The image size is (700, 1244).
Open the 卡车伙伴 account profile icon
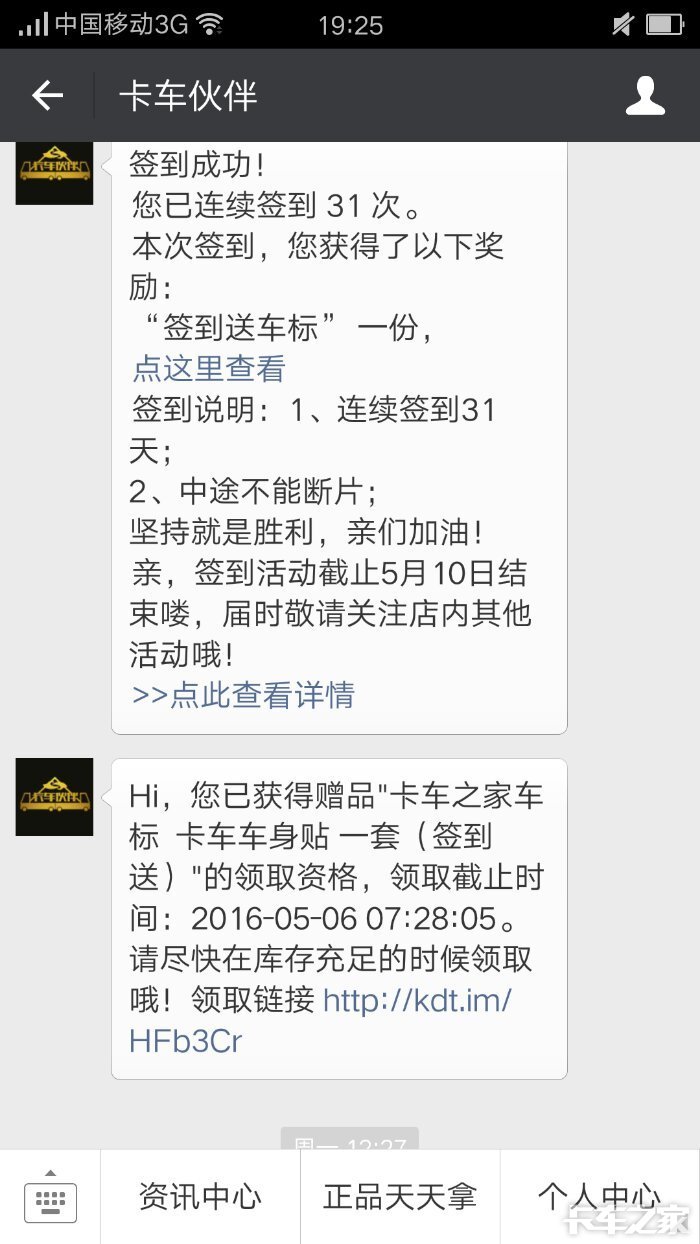click(645, 96)
